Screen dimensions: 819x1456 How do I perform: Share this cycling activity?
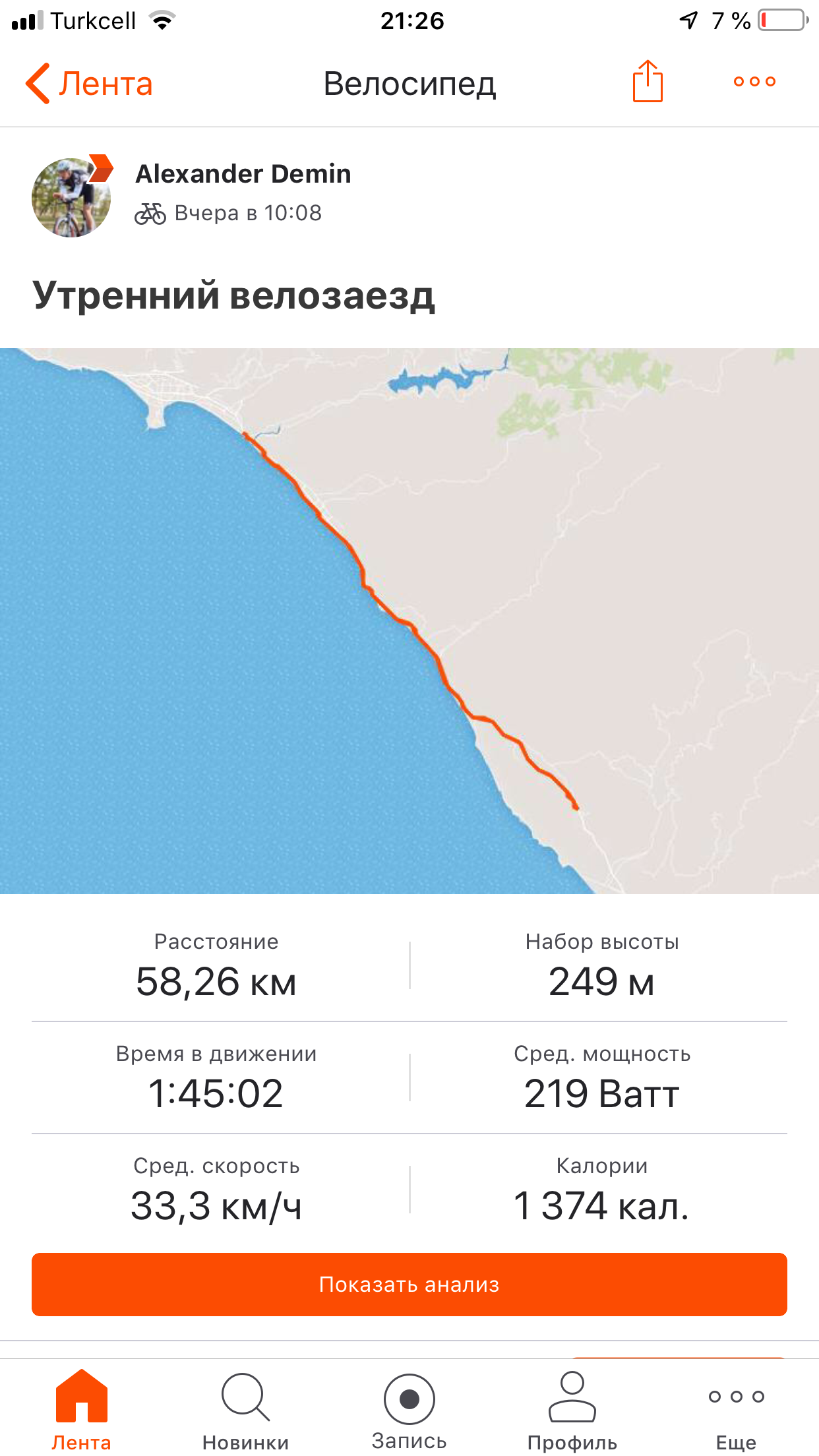[x=648, y=82]
